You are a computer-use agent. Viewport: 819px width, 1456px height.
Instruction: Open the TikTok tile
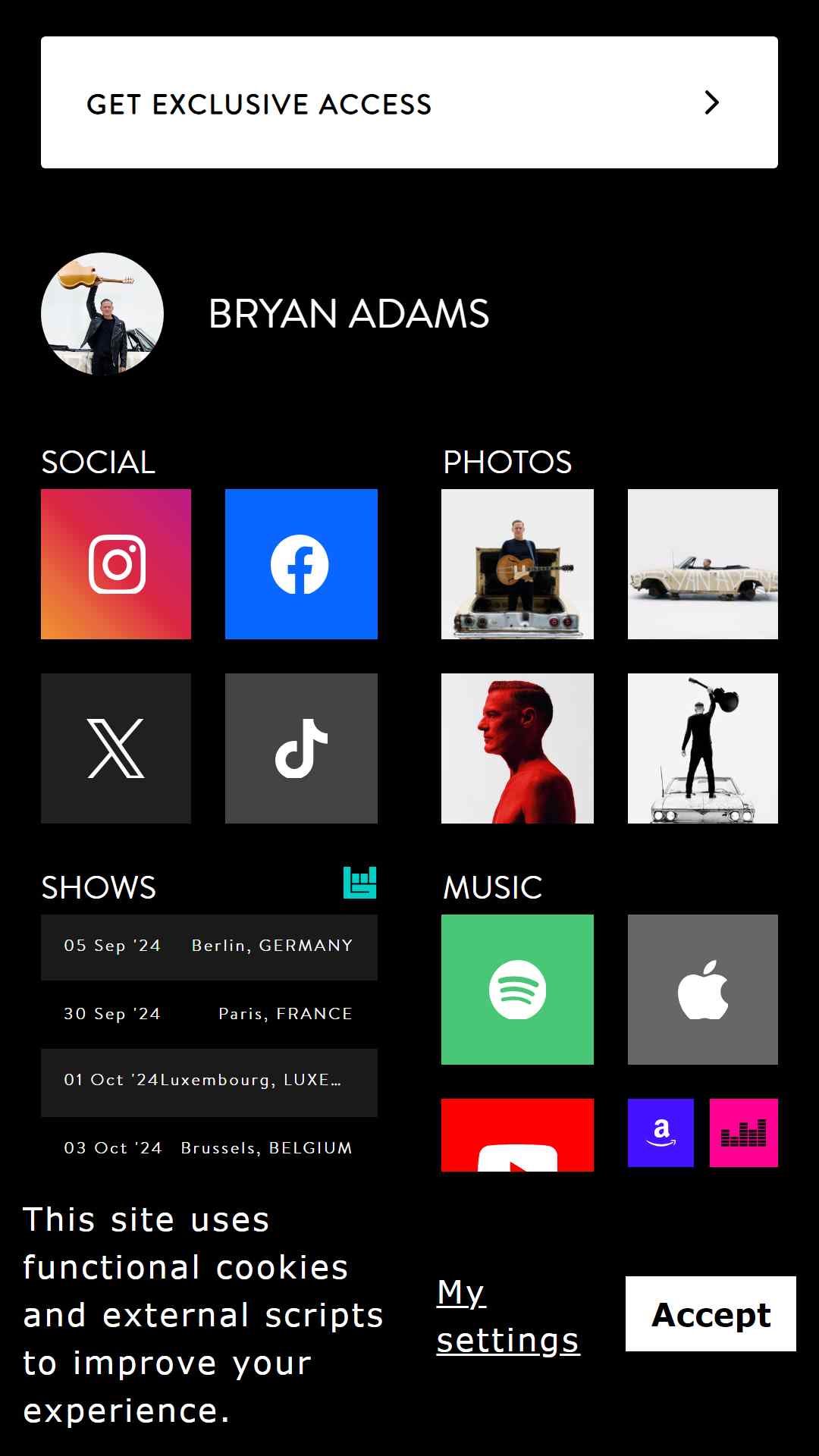tap(301, 748)
